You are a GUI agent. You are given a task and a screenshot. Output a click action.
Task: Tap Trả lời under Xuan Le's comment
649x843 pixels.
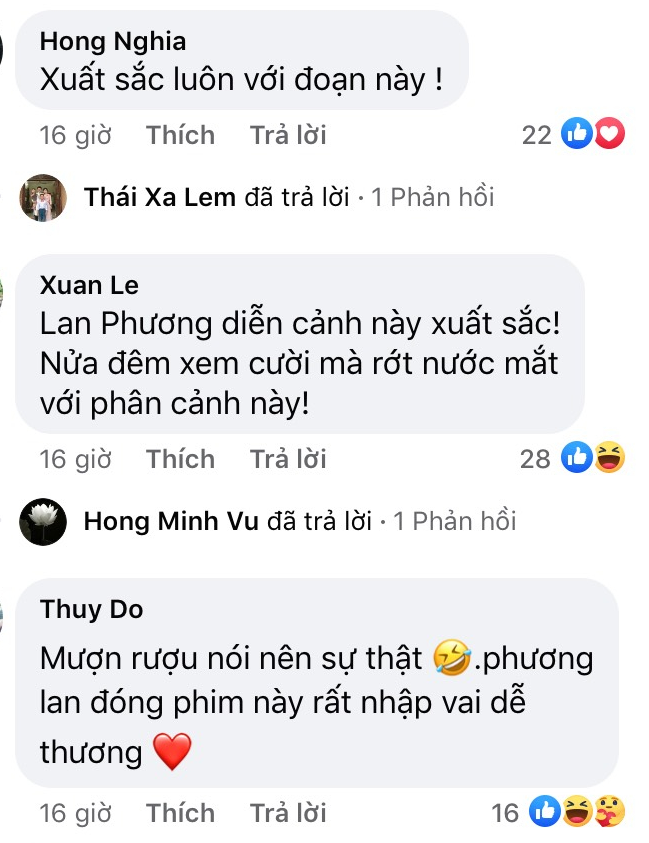pyautogui.click(x=288, y=459)
